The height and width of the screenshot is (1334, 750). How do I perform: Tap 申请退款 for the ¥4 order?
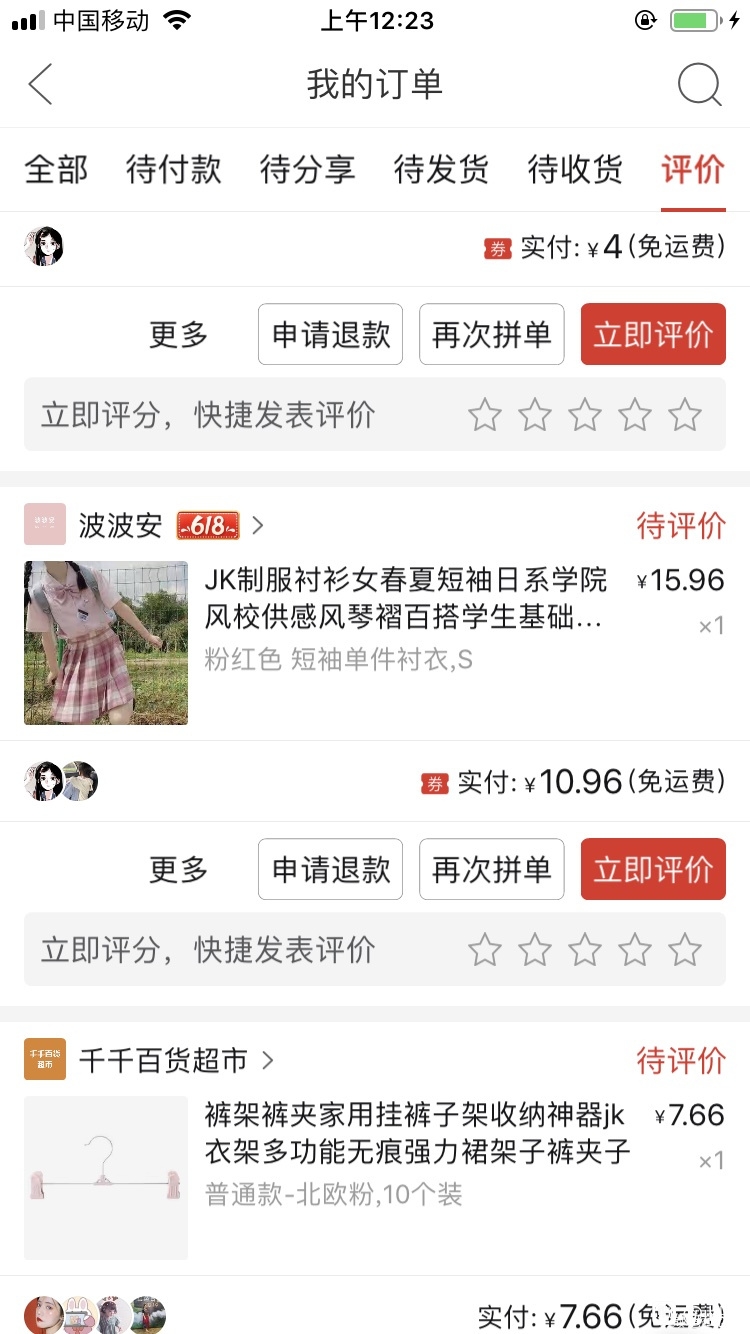click(330, 335)
